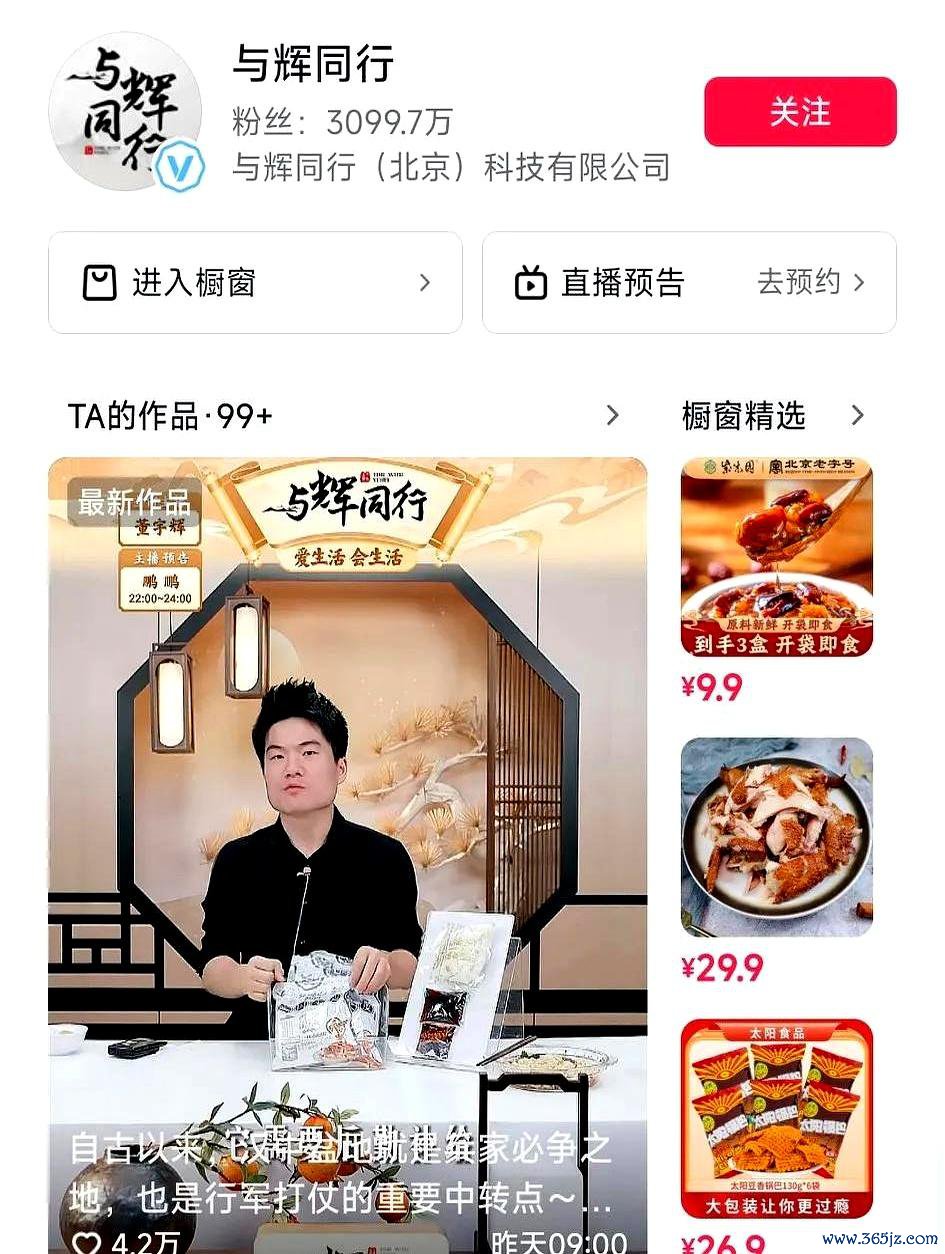The height and width of the screenshot is (1254, 945).
Task: Open the 太阳锅巴 snack product card
Action: (776, 1117)
